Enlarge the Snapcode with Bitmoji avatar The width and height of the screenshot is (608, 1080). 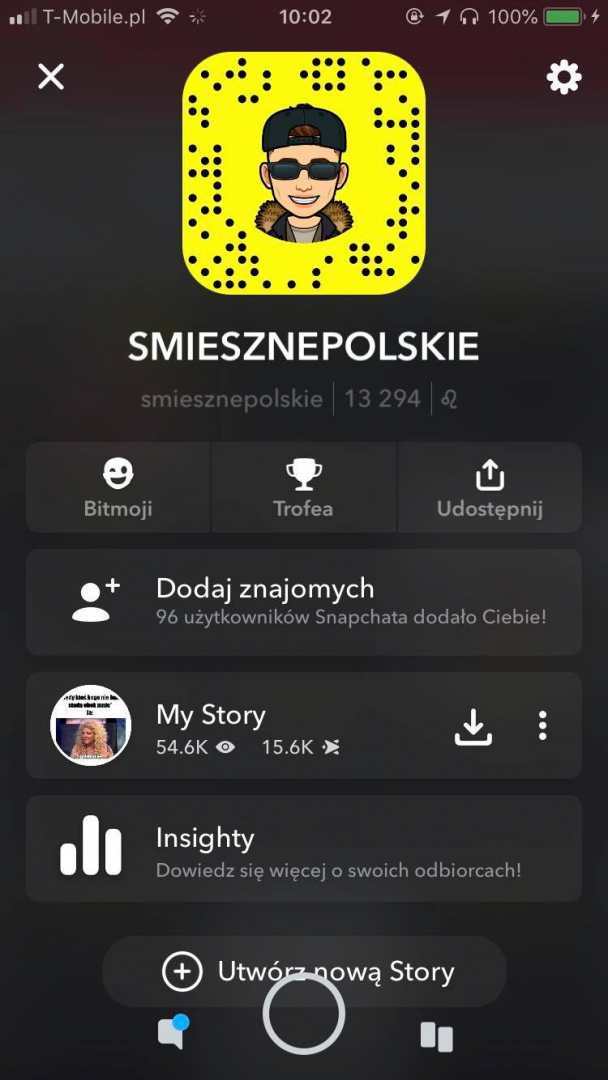click(304, 173)
